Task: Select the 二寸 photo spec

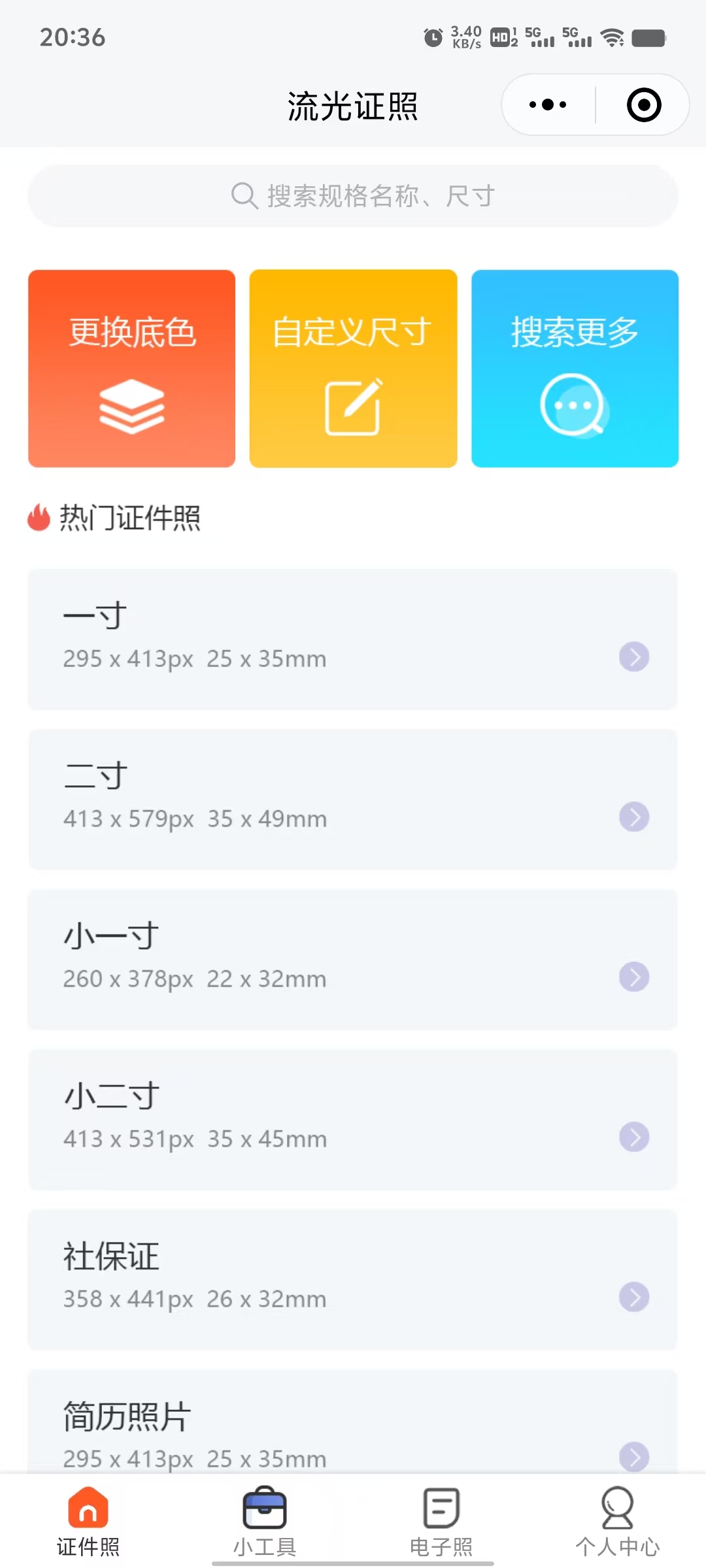Action: pos(353,799)
